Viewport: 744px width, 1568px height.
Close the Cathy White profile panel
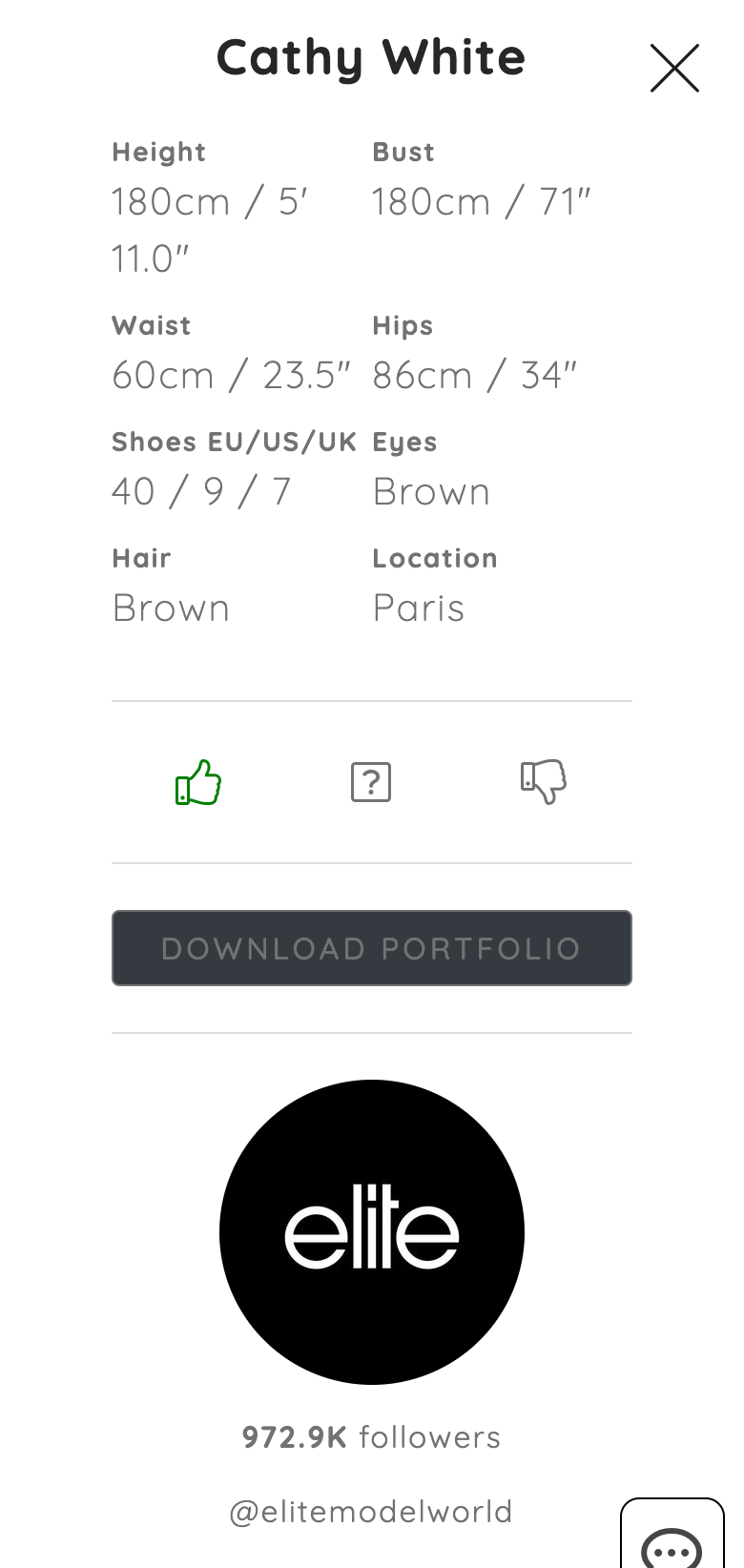coord(674,68)
